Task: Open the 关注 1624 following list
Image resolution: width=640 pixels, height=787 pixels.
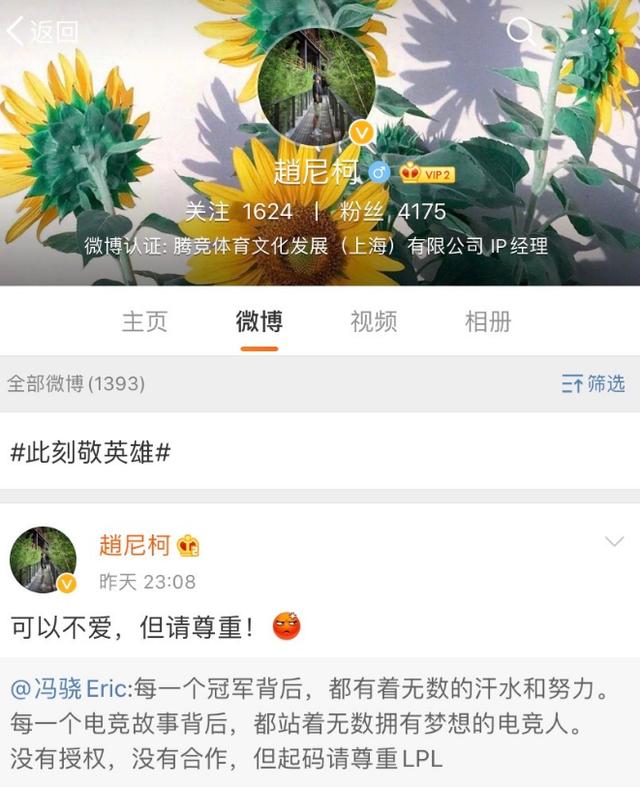Action: [x=238, y=212]
